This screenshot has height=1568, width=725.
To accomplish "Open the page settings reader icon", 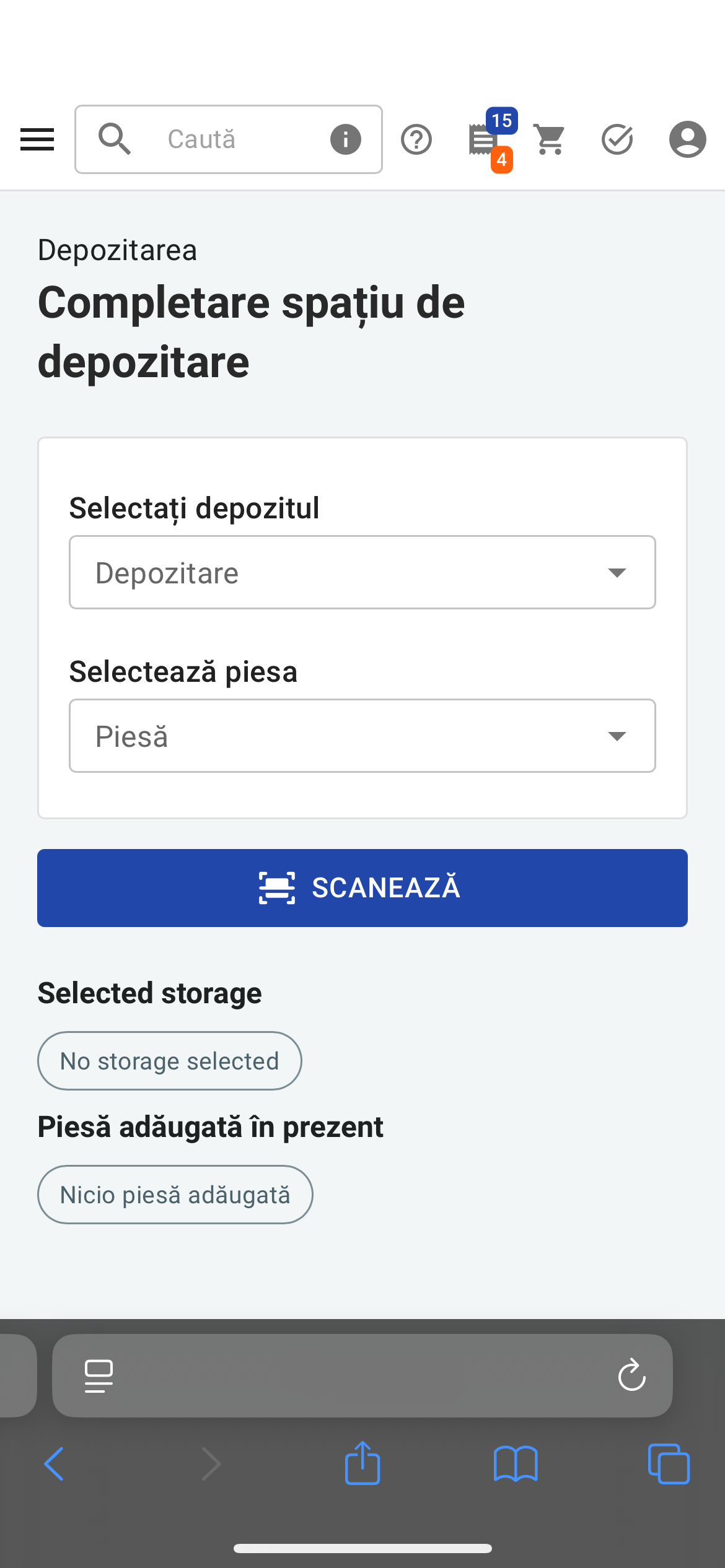I will (x=99, y=1375).
